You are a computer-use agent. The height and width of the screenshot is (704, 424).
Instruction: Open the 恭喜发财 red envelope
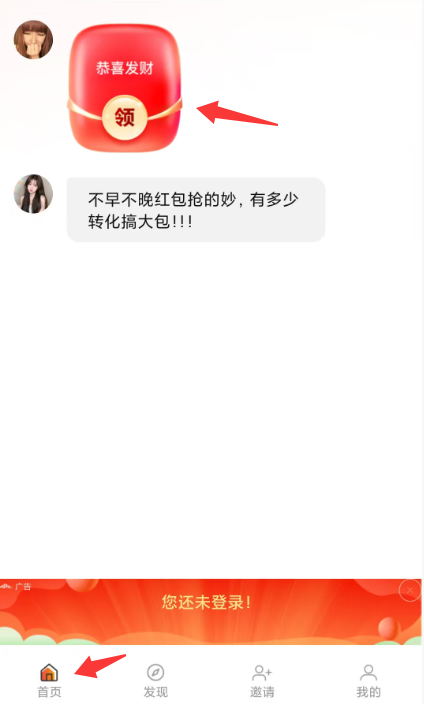[125, 88]
